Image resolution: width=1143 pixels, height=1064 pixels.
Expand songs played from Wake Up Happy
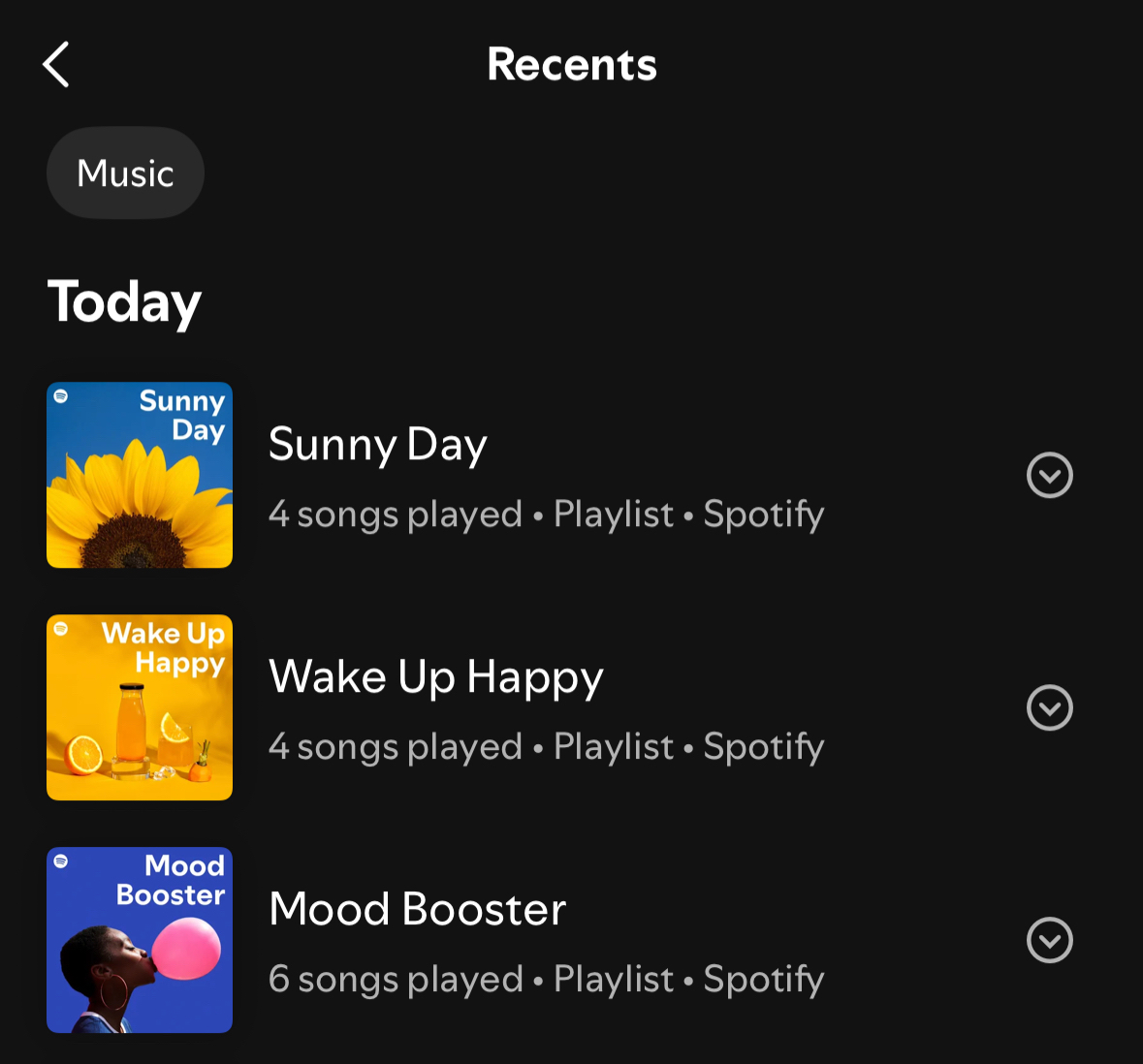pyautogui.click(x=1049, y=707)
